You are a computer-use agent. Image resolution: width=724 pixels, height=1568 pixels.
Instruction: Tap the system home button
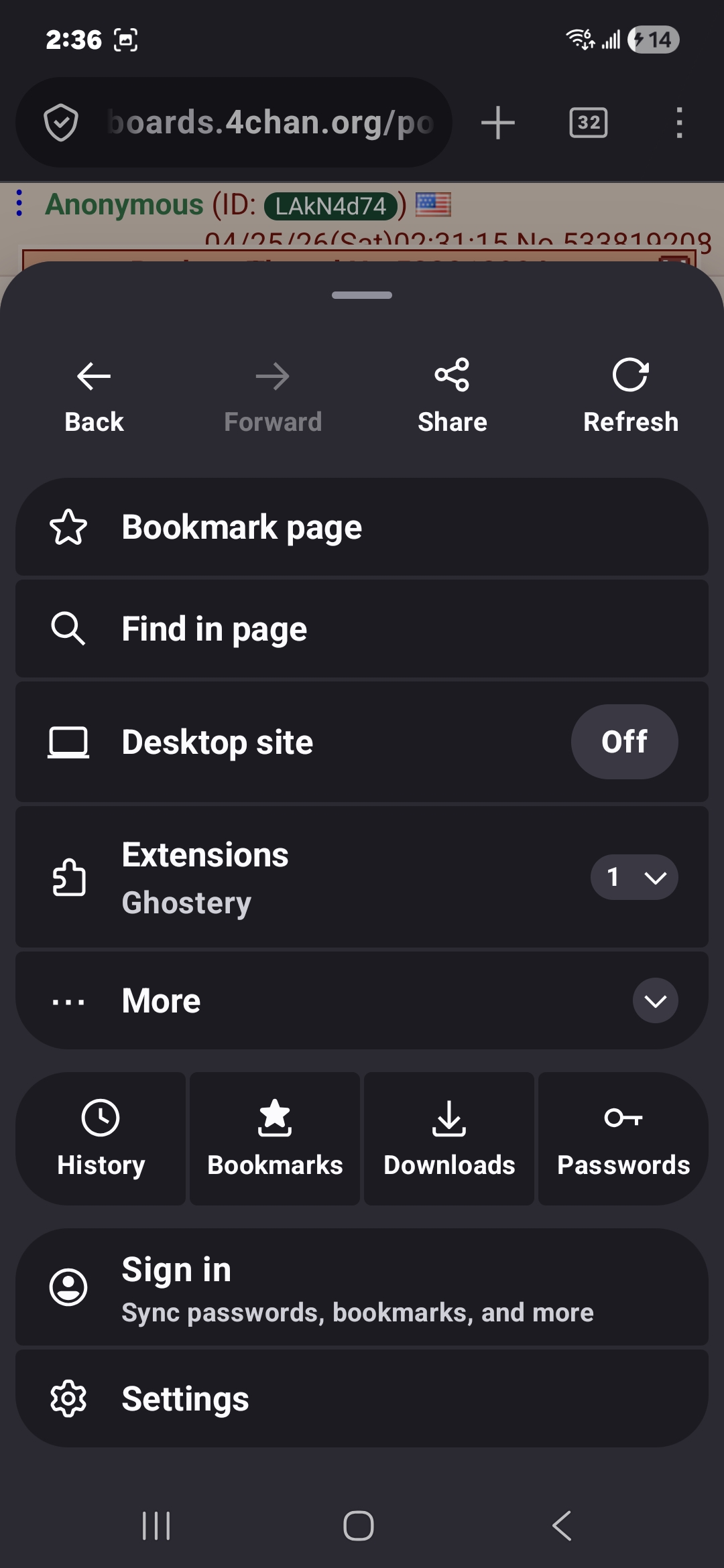click(359, 1526)
